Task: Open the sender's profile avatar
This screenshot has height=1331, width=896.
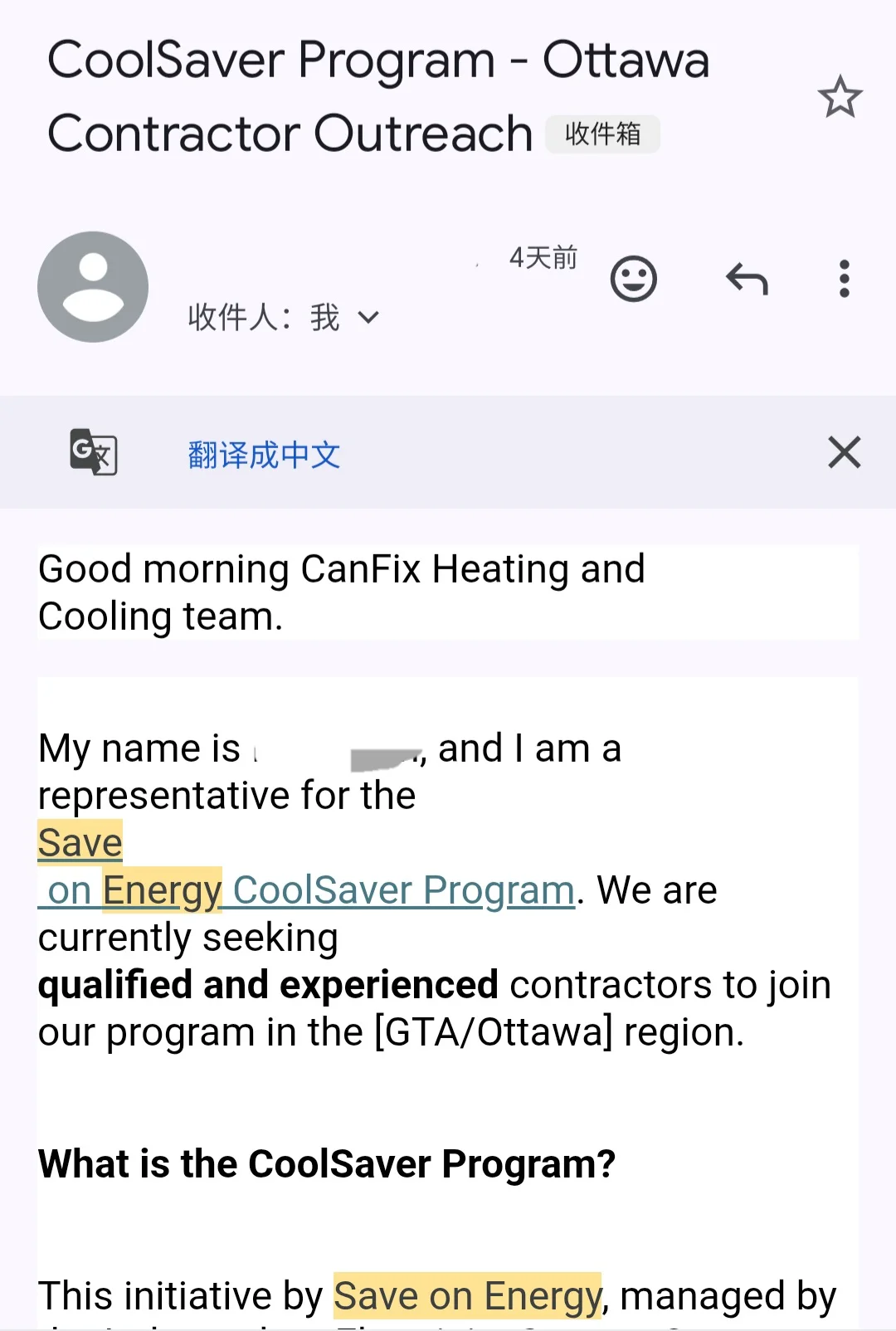Action: pyautogui.click(x=93, y=287)
